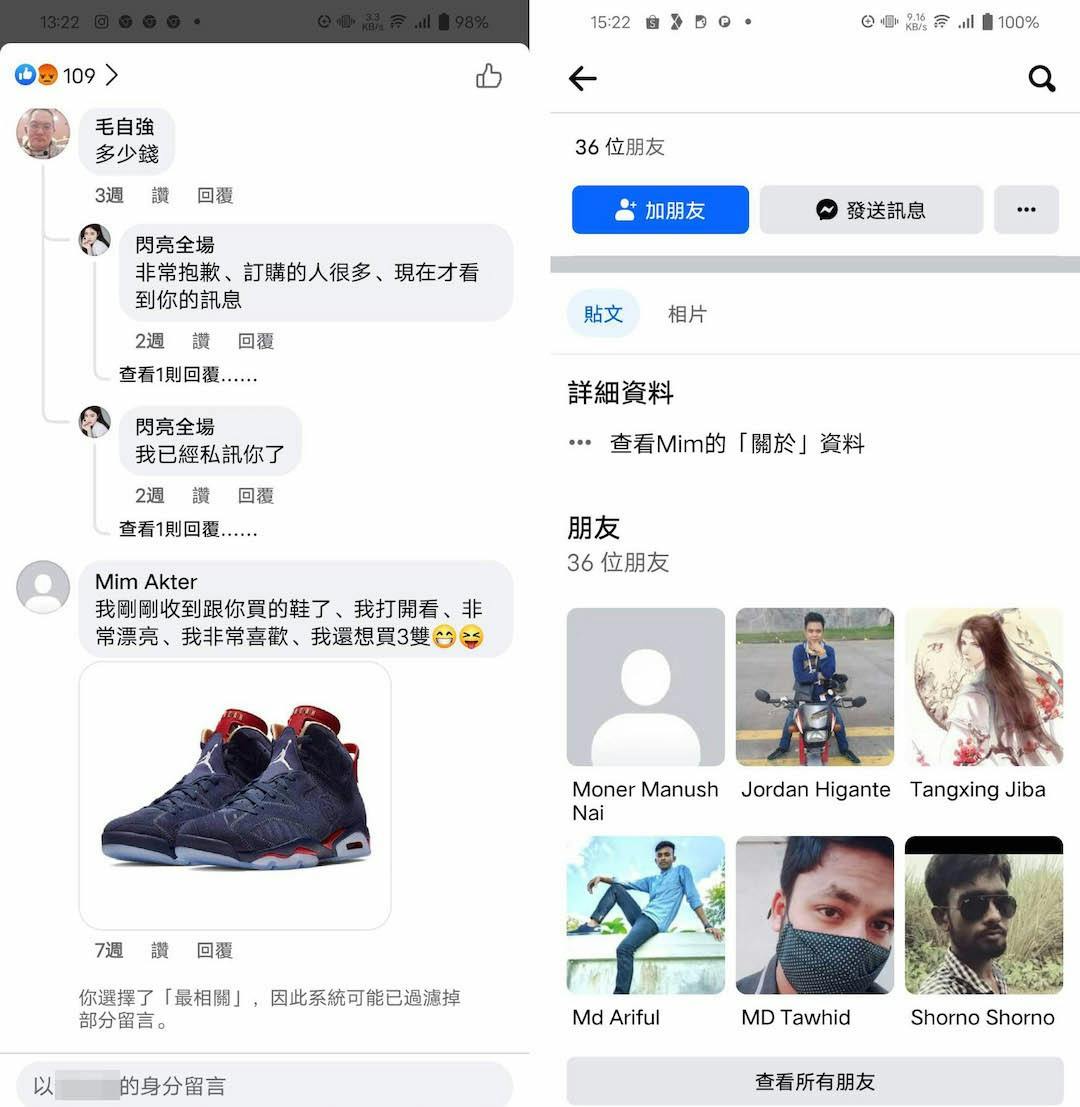The image size is (1080, 1107).
Task: Reply to 毛自強's comment
Action: point(215,196)
